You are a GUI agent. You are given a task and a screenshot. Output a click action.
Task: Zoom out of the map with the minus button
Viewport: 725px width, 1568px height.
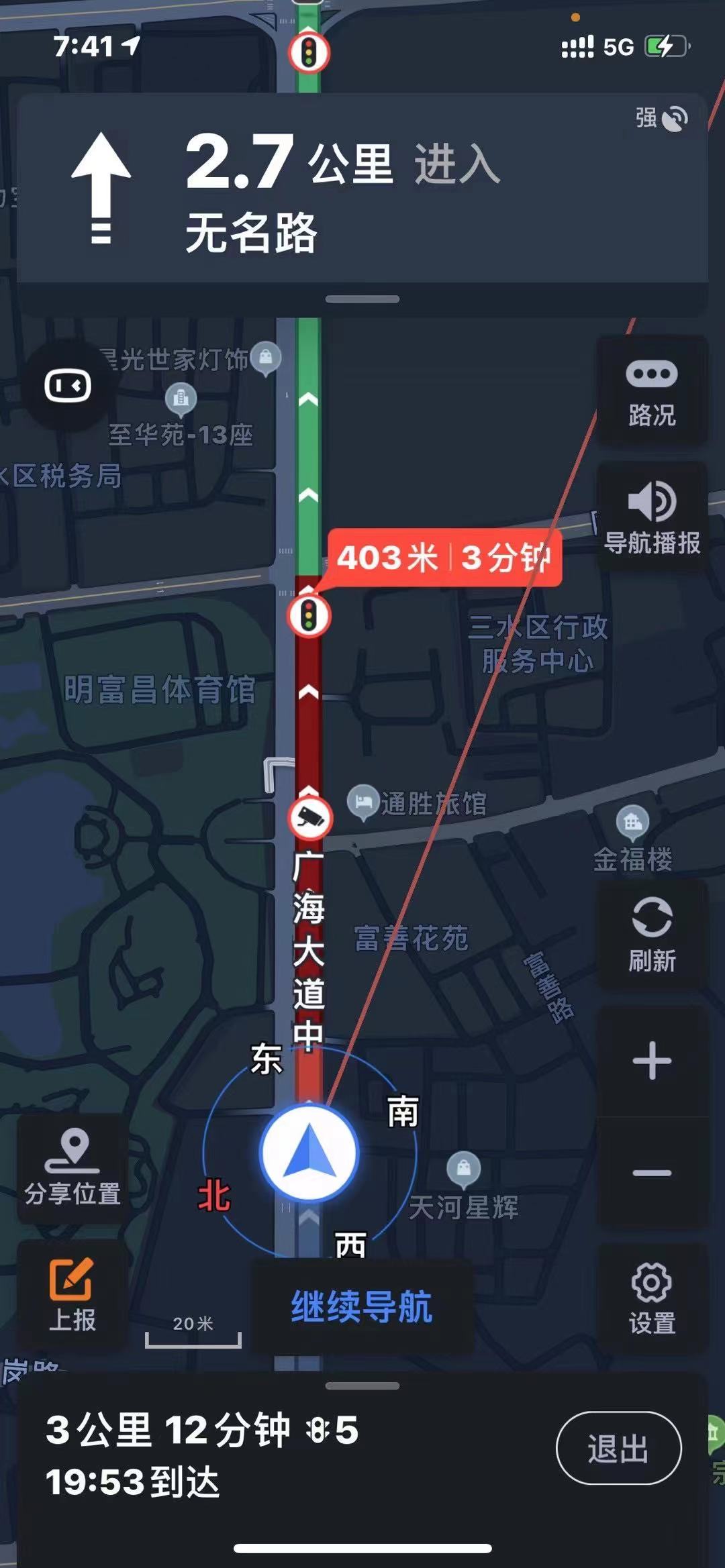[x=652, y=1173]
